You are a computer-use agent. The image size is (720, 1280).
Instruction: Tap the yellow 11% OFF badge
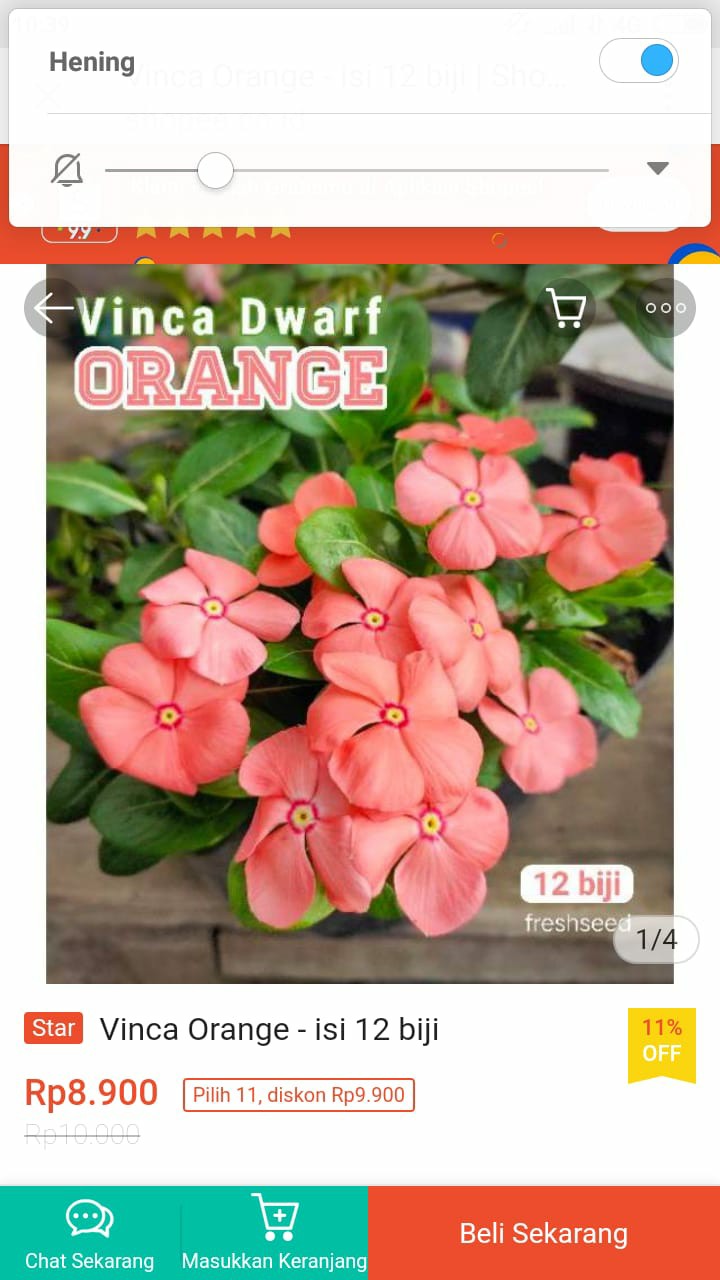pos(662,1046)
